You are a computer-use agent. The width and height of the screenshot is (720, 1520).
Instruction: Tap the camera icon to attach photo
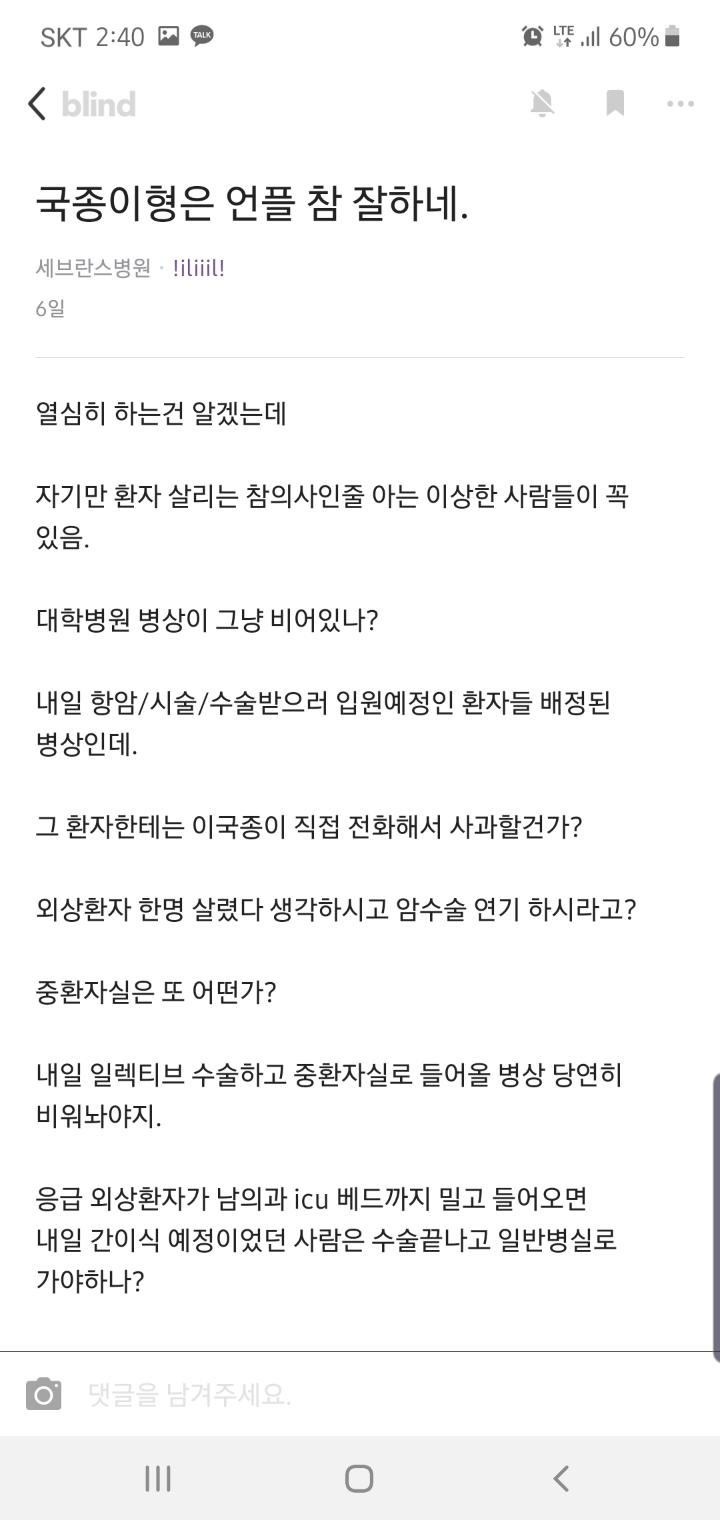pyautogui.click(x=43, y=1394)
